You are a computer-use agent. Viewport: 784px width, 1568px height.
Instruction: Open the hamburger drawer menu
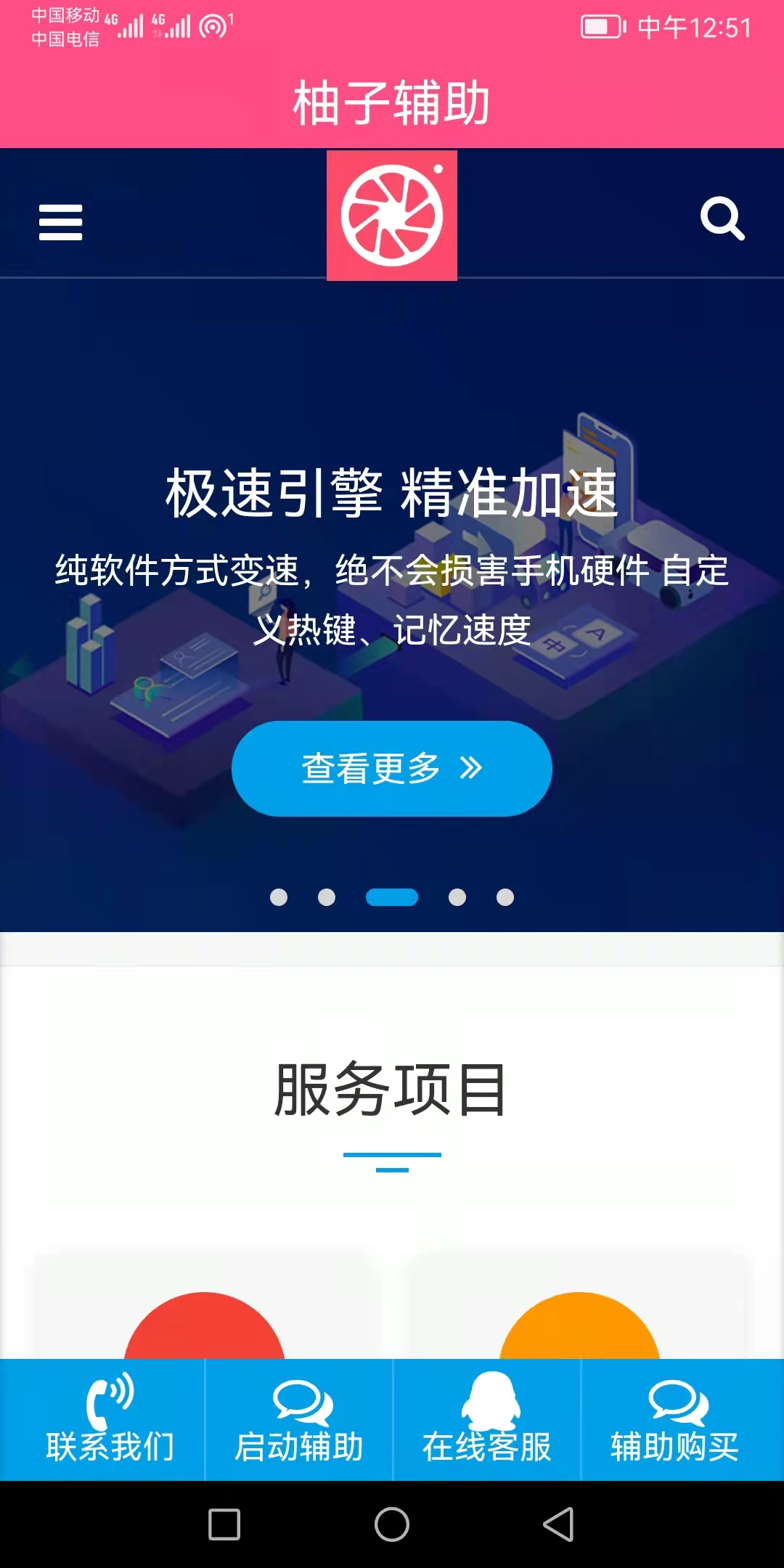tap(60, 221)
